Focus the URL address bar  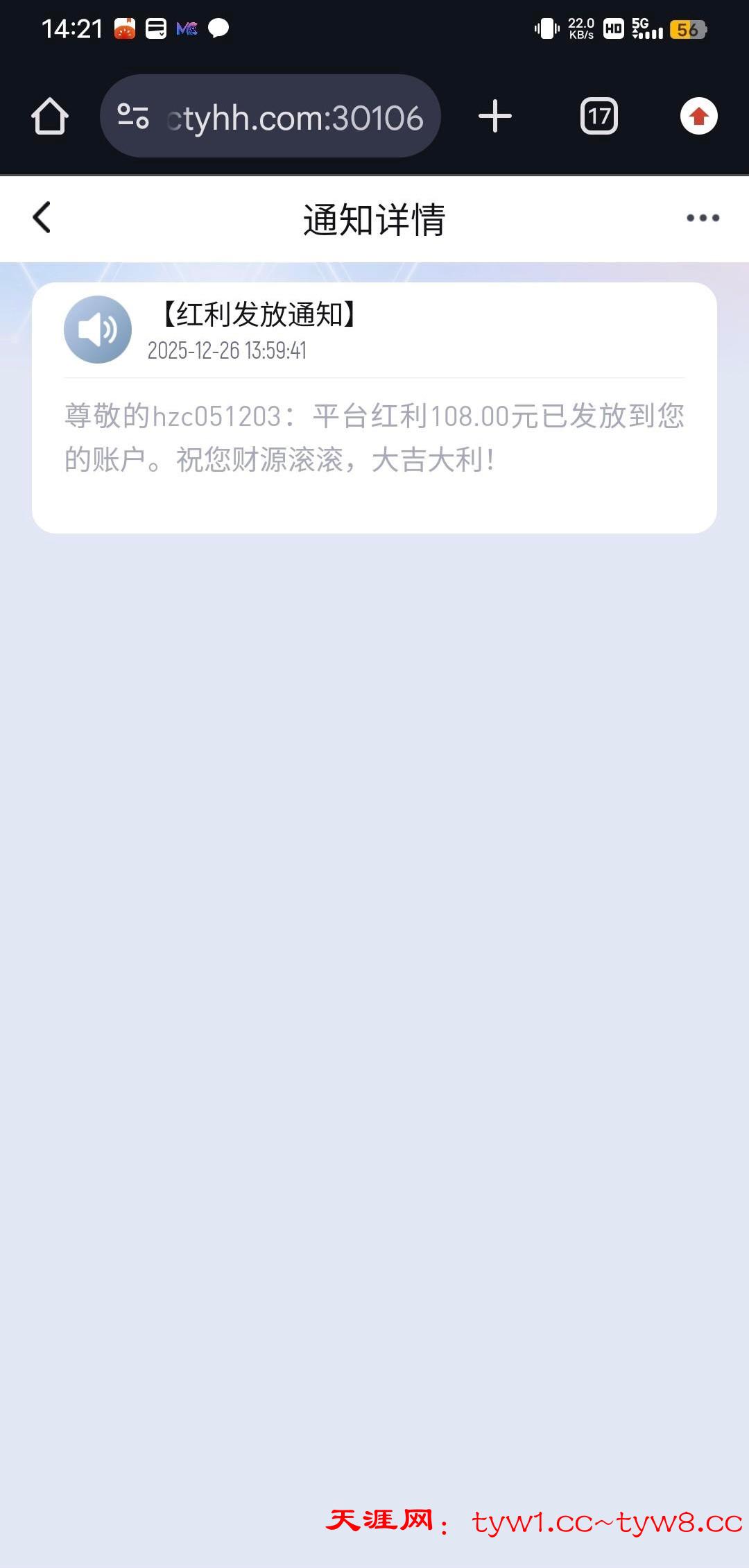click(x=295, y=117)
